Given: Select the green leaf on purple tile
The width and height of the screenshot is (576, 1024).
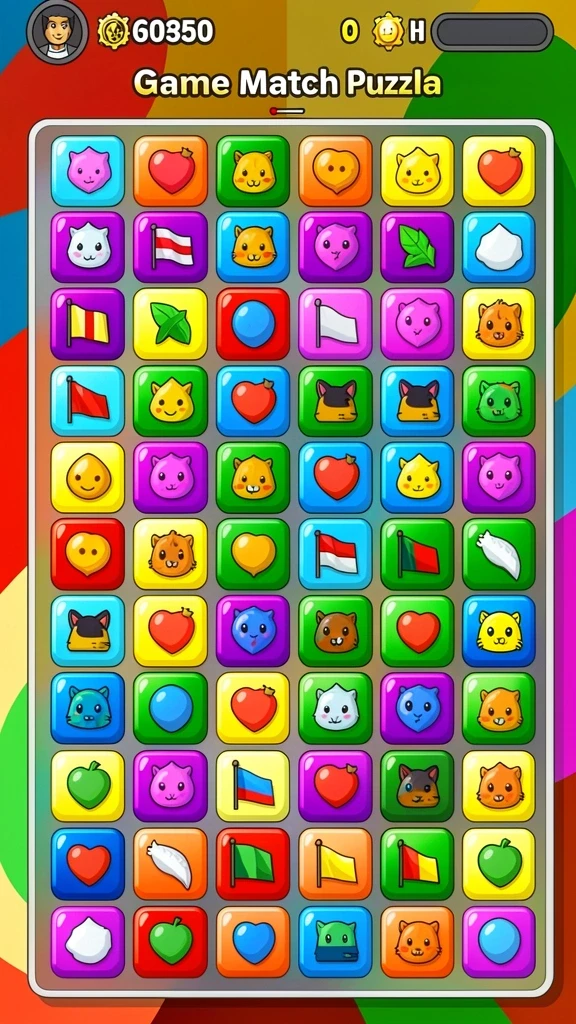Looking at the screenshot, I should tap(417, 247).
